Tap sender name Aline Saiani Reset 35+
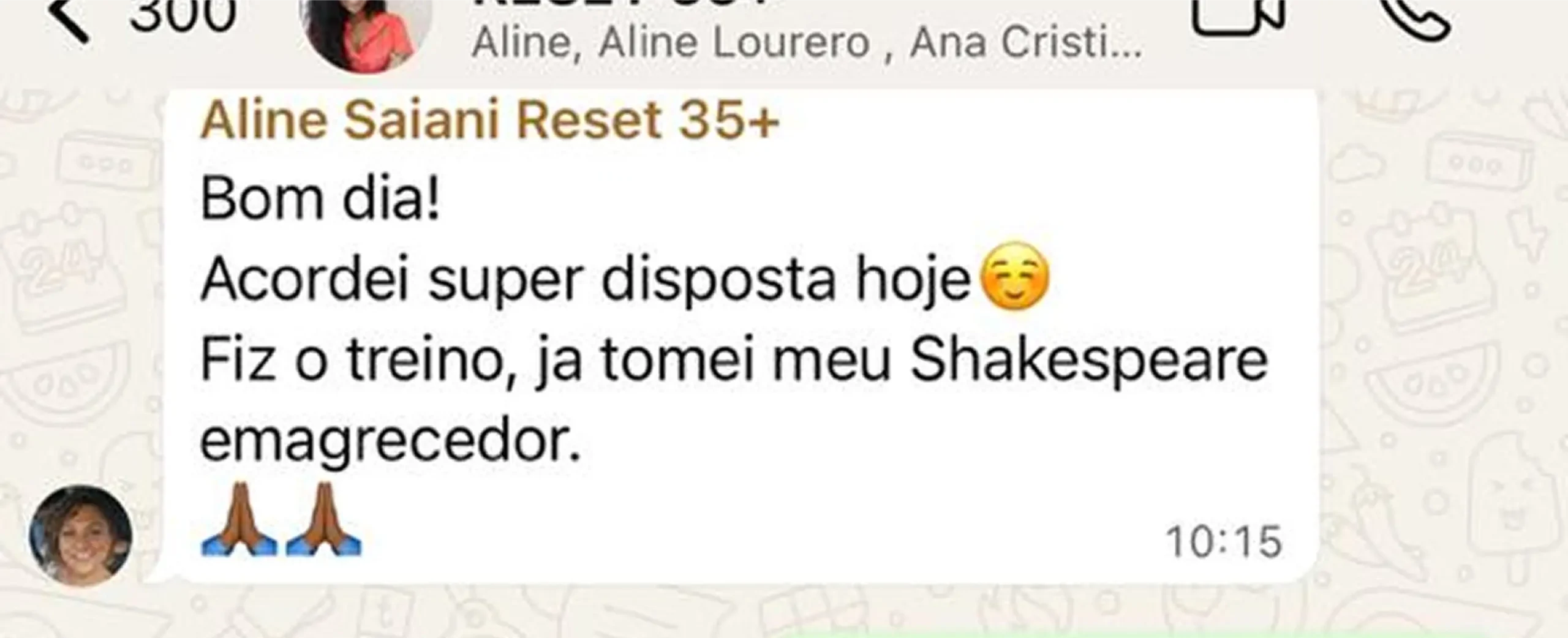This screenshot has width=1568, height=638. [489, 121]
